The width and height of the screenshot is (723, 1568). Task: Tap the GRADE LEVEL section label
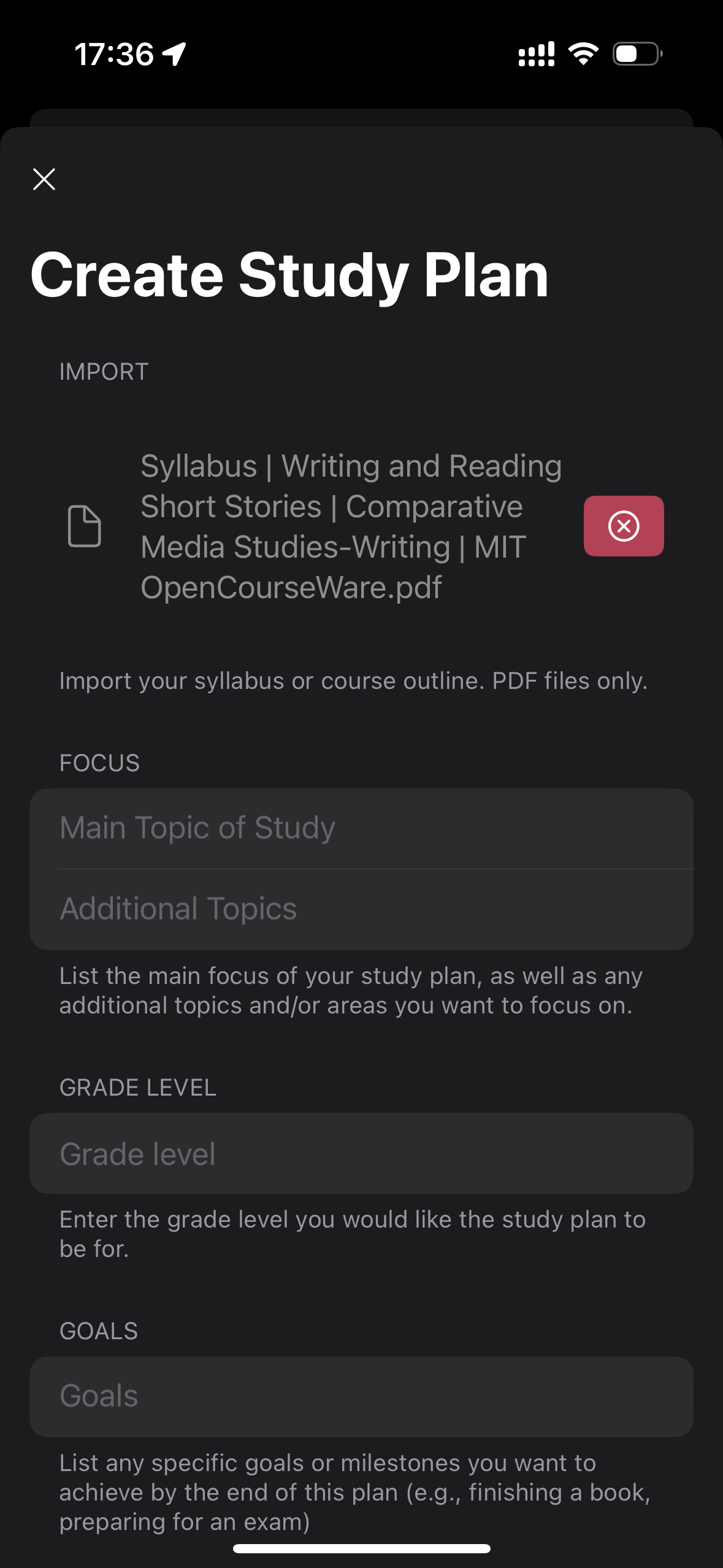[138, 1087]
